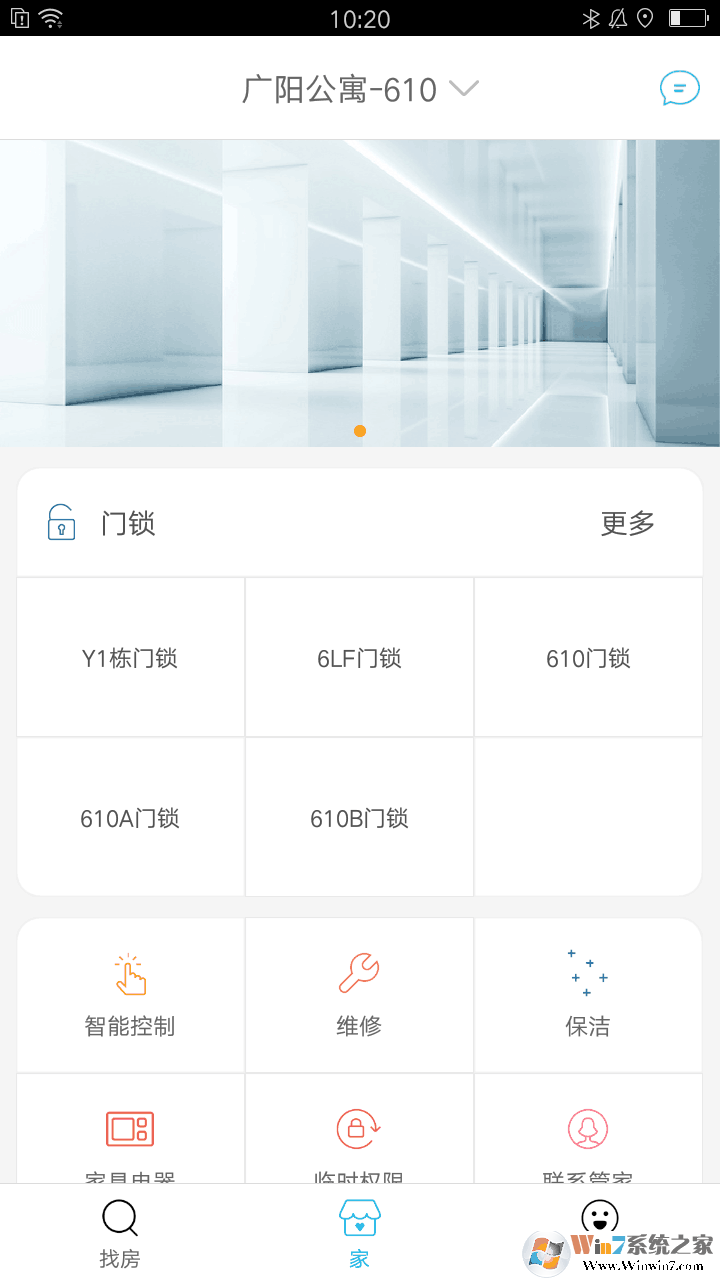Toggle the Wi-Fi status bar icon
The height and width of the screenshot is (1280, 720).
click(x=52, y=17)
